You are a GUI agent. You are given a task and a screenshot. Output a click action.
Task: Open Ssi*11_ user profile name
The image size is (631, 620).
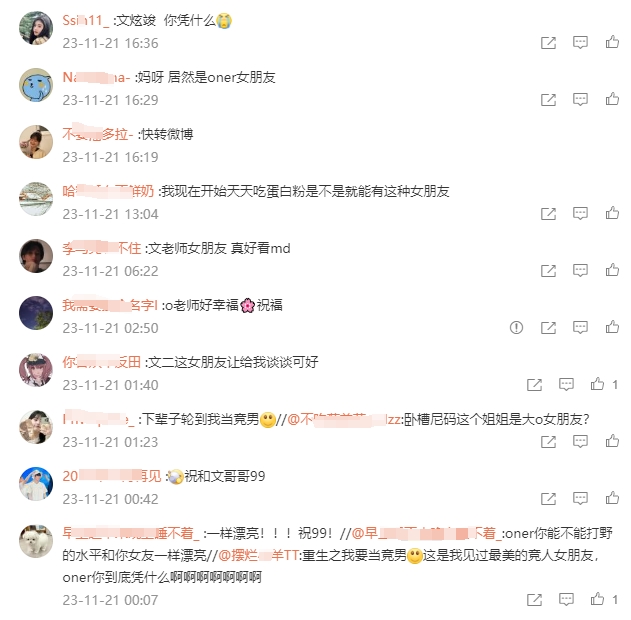85,20
